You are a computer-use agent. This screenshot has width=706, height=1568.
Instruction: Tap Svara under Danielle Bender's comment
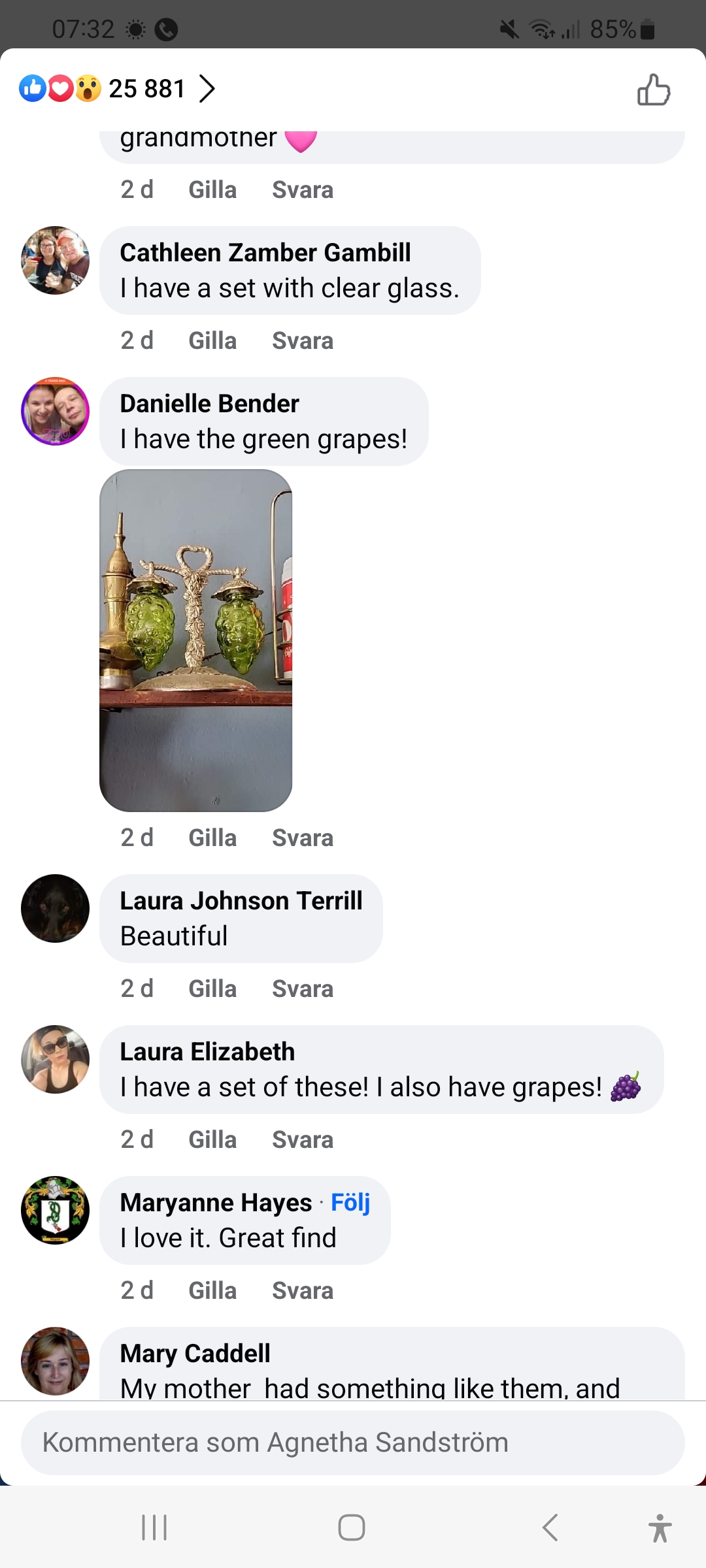point(303,838)
